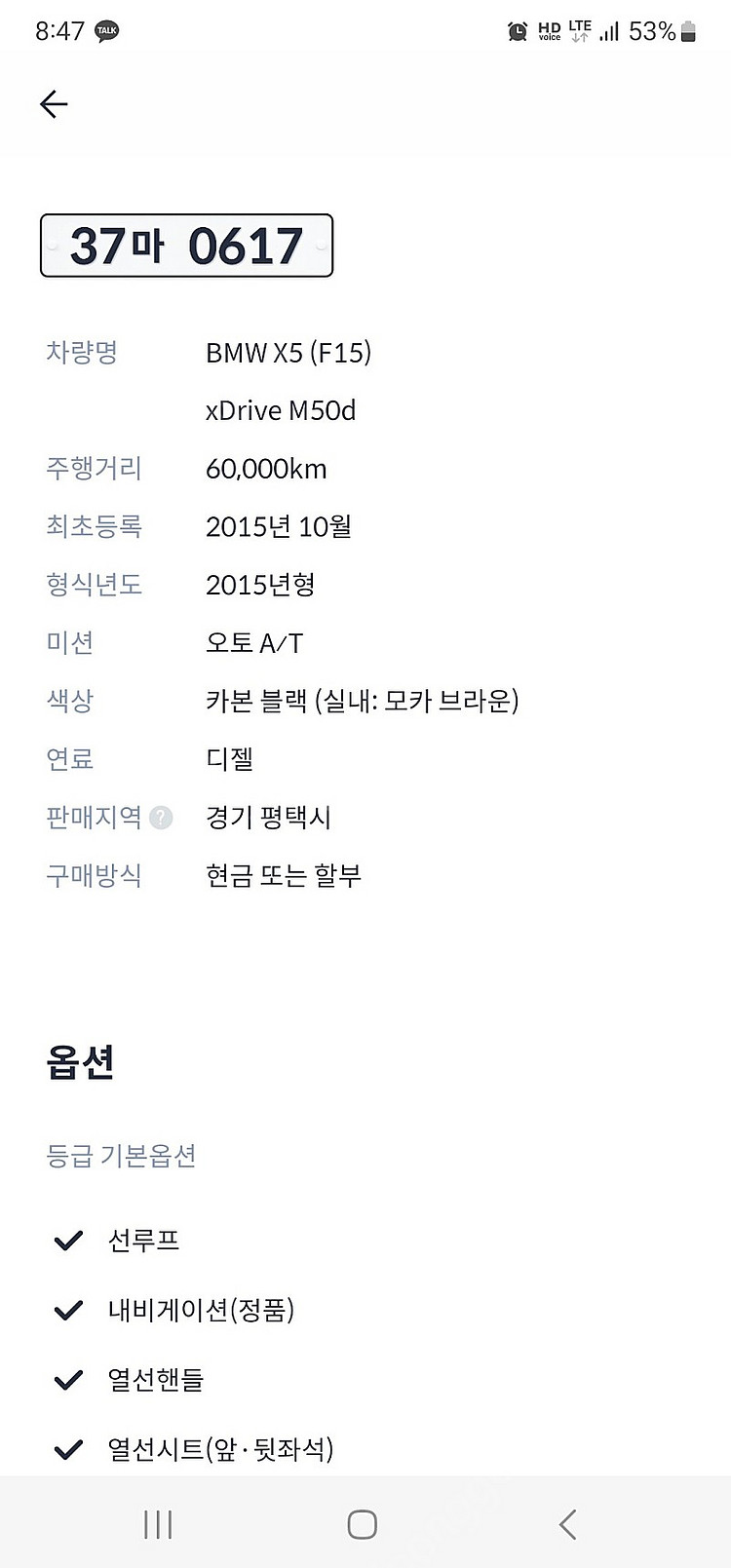Tap the signal strength bars icon
This screenshot has width=731, height=1568.
click(610, 30)
